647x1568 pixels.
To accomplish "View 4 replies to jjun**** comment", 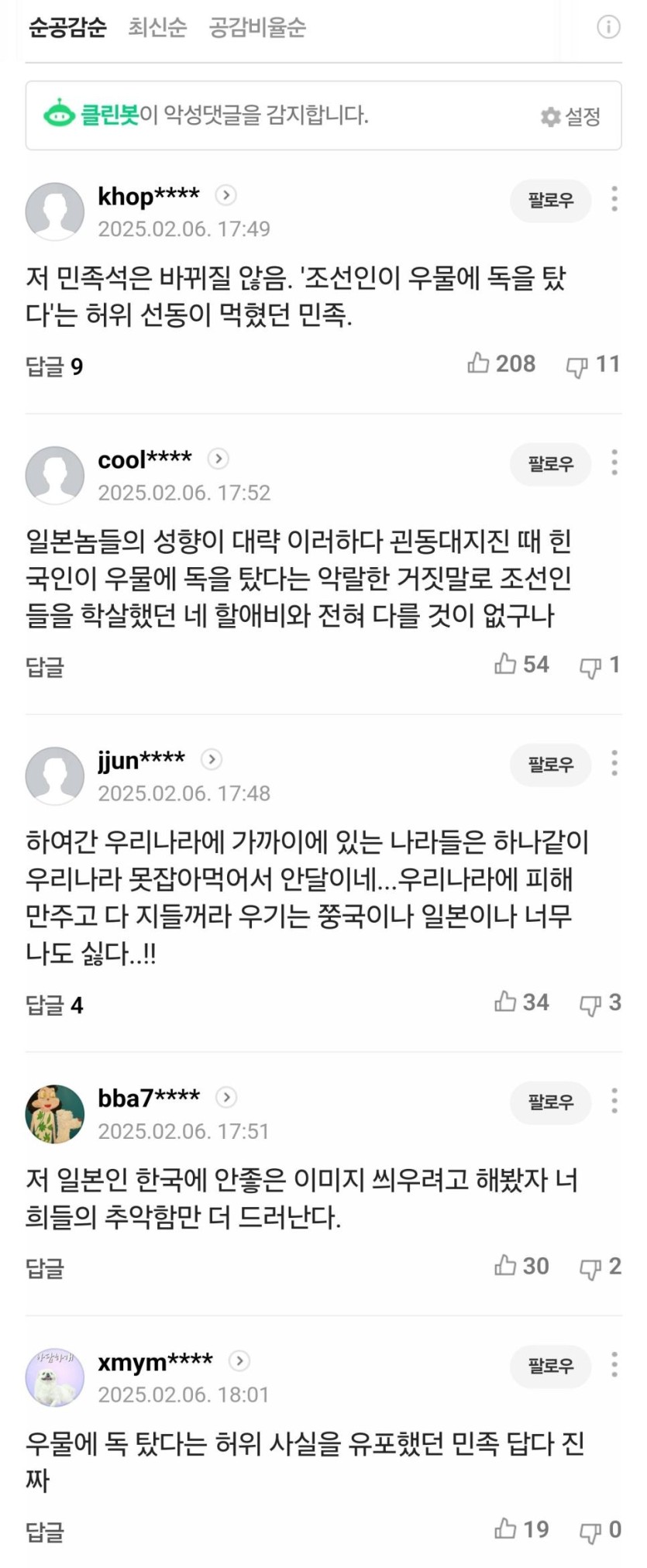I will pos(54,1005).
